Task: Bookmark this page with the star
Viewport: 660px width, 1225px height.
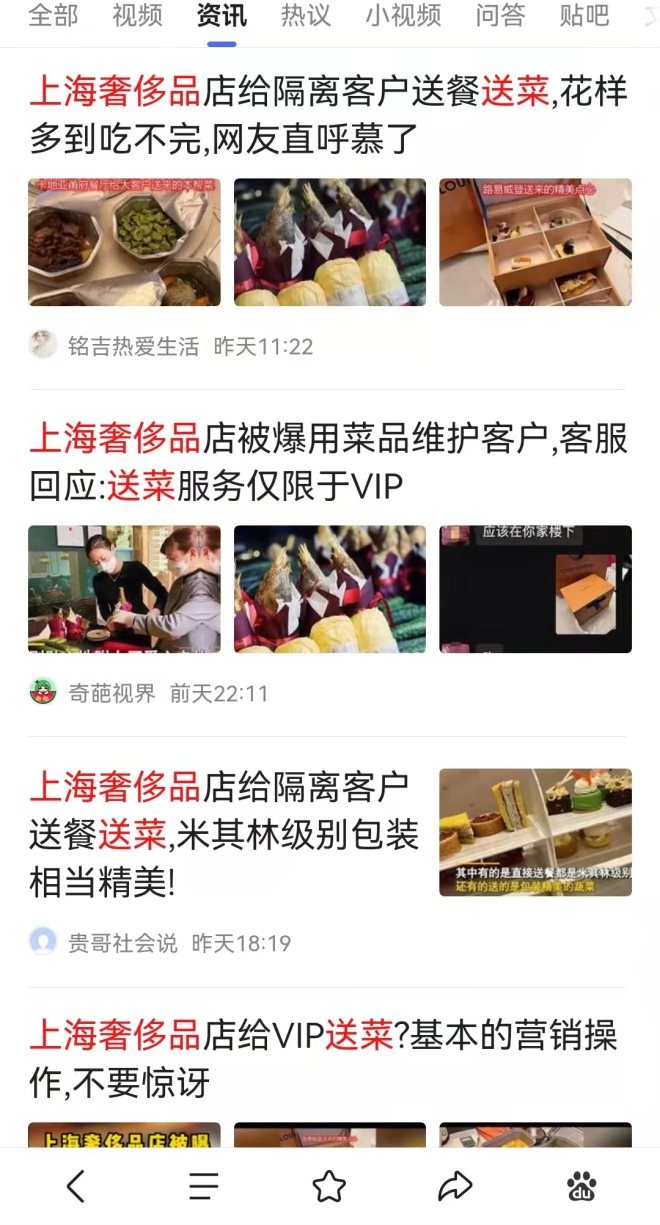Action: (x=329, y=1186)
